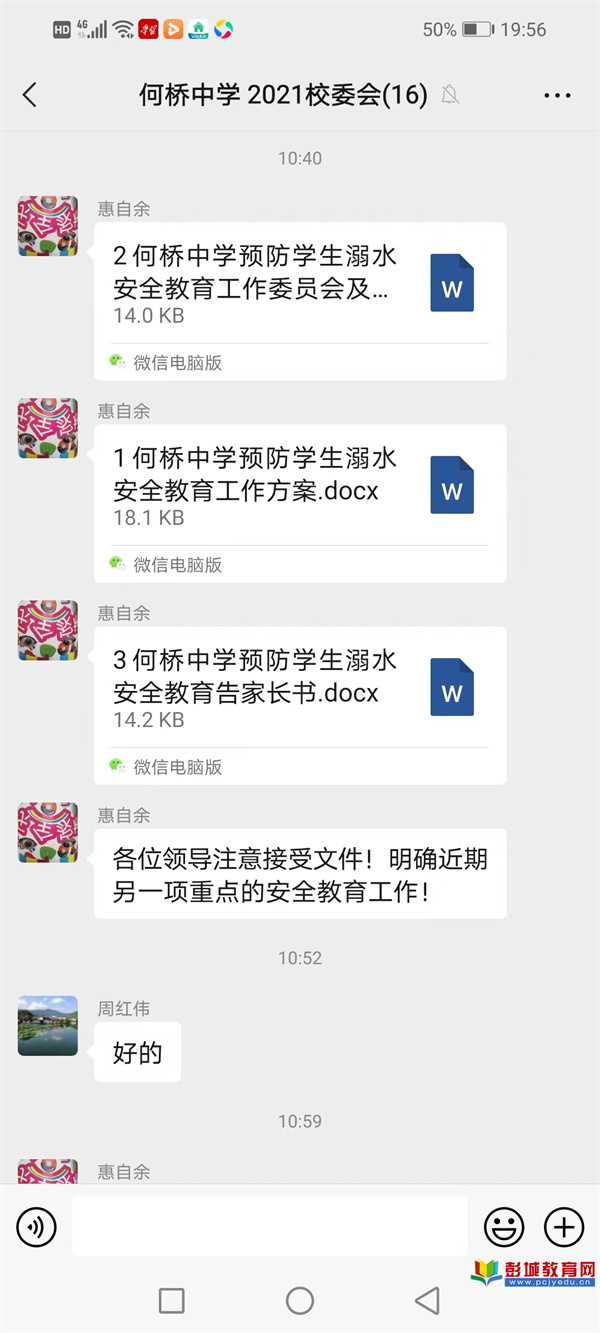Image resolution: width=600 pixels, height=1333 pixels.
Task: Go back from the group chat
Action: 30,95
